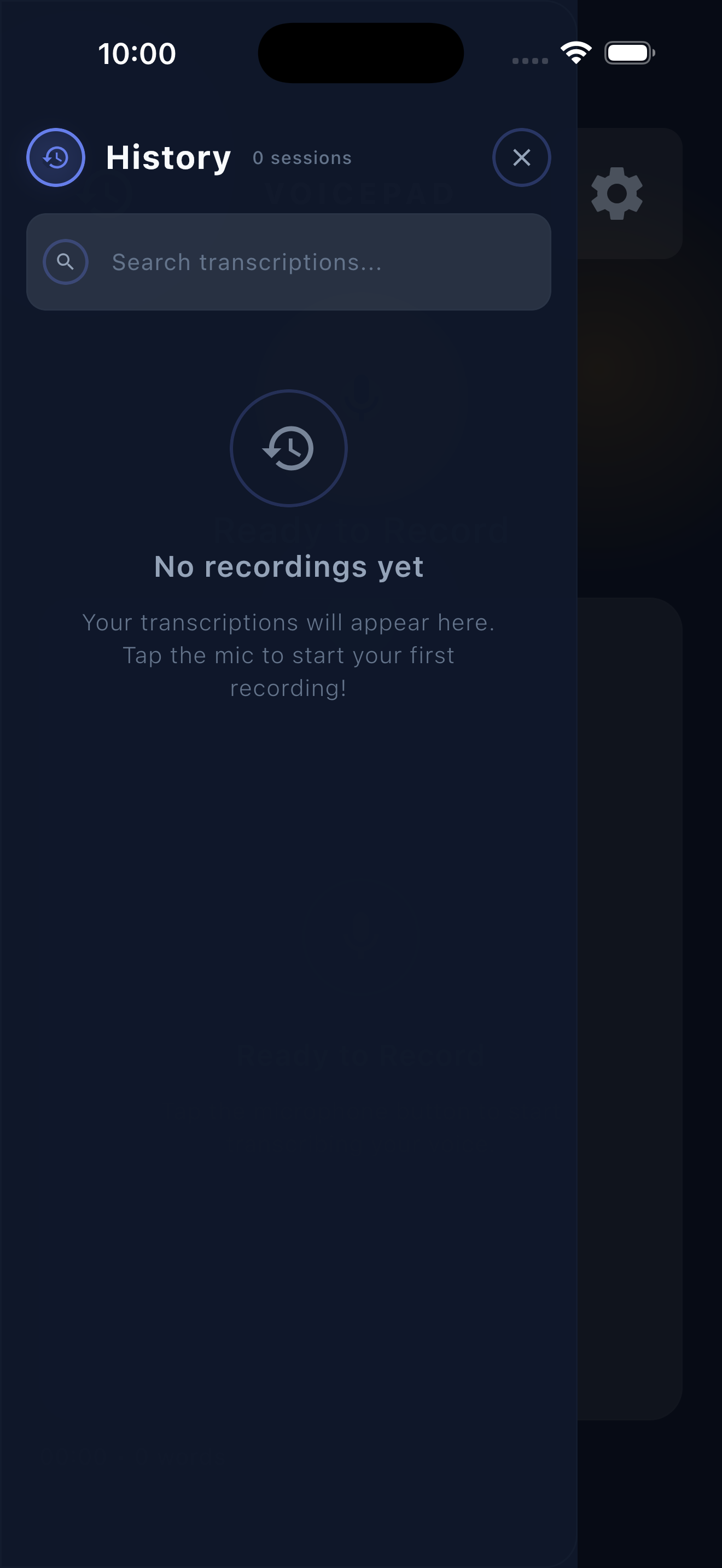
Task: Dismiss the History panel with the X button
Action: coord(522,157)
